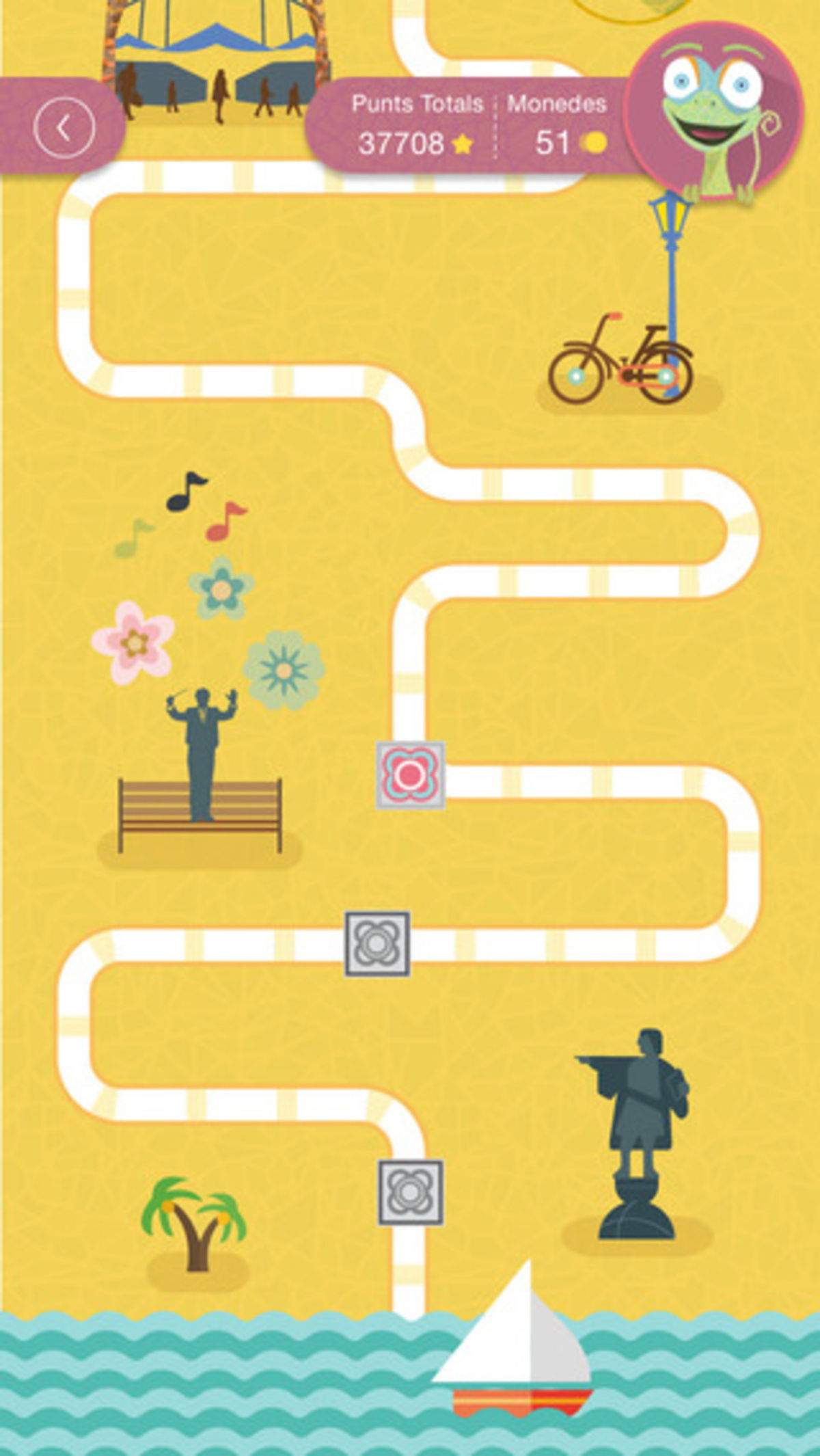820x1456 pixels.
Task: Select the pink flower level tile
Action: (x=410, y=775)
